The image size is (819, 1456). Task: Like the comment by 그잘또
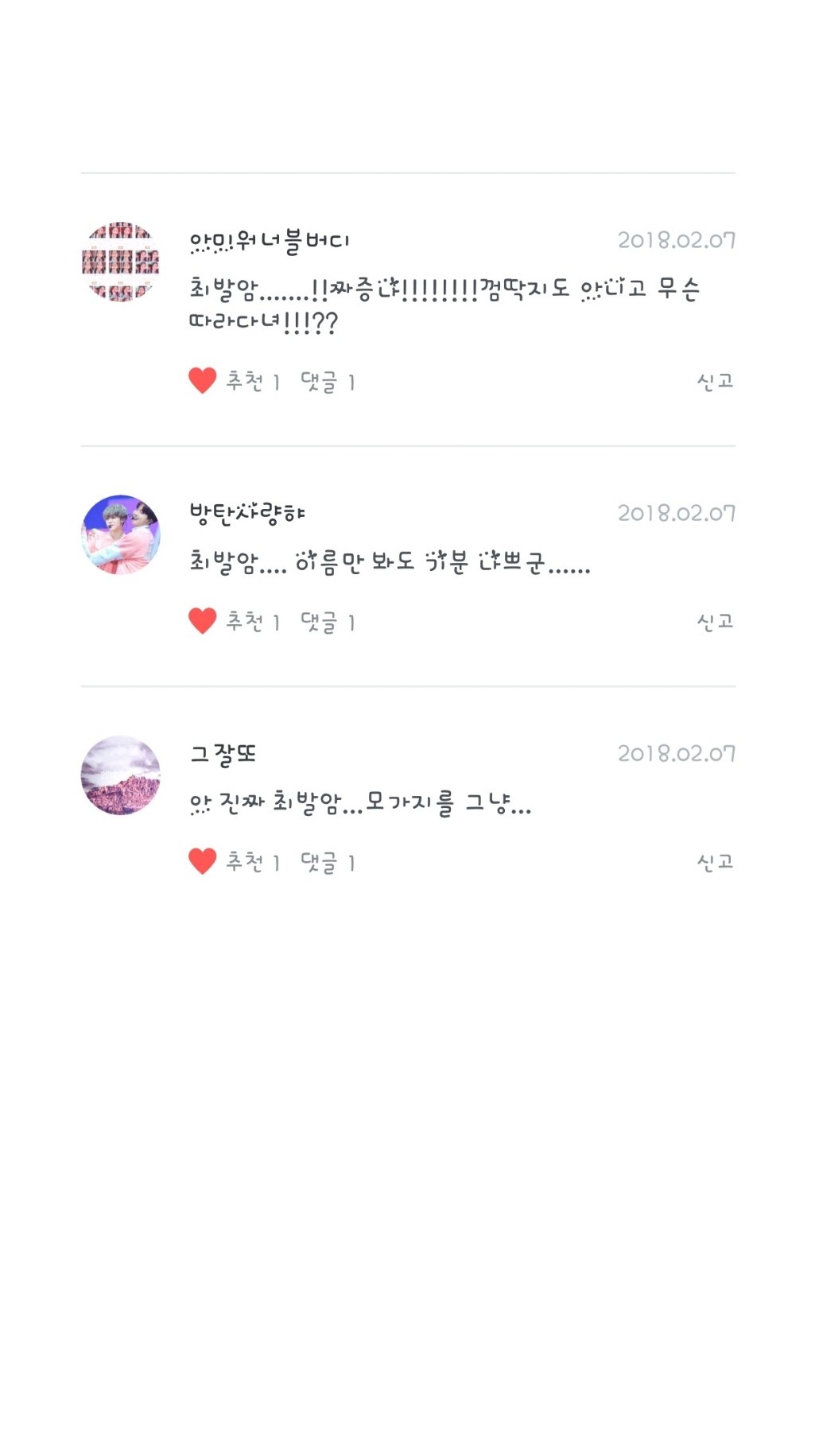click(x=203, y=860)
